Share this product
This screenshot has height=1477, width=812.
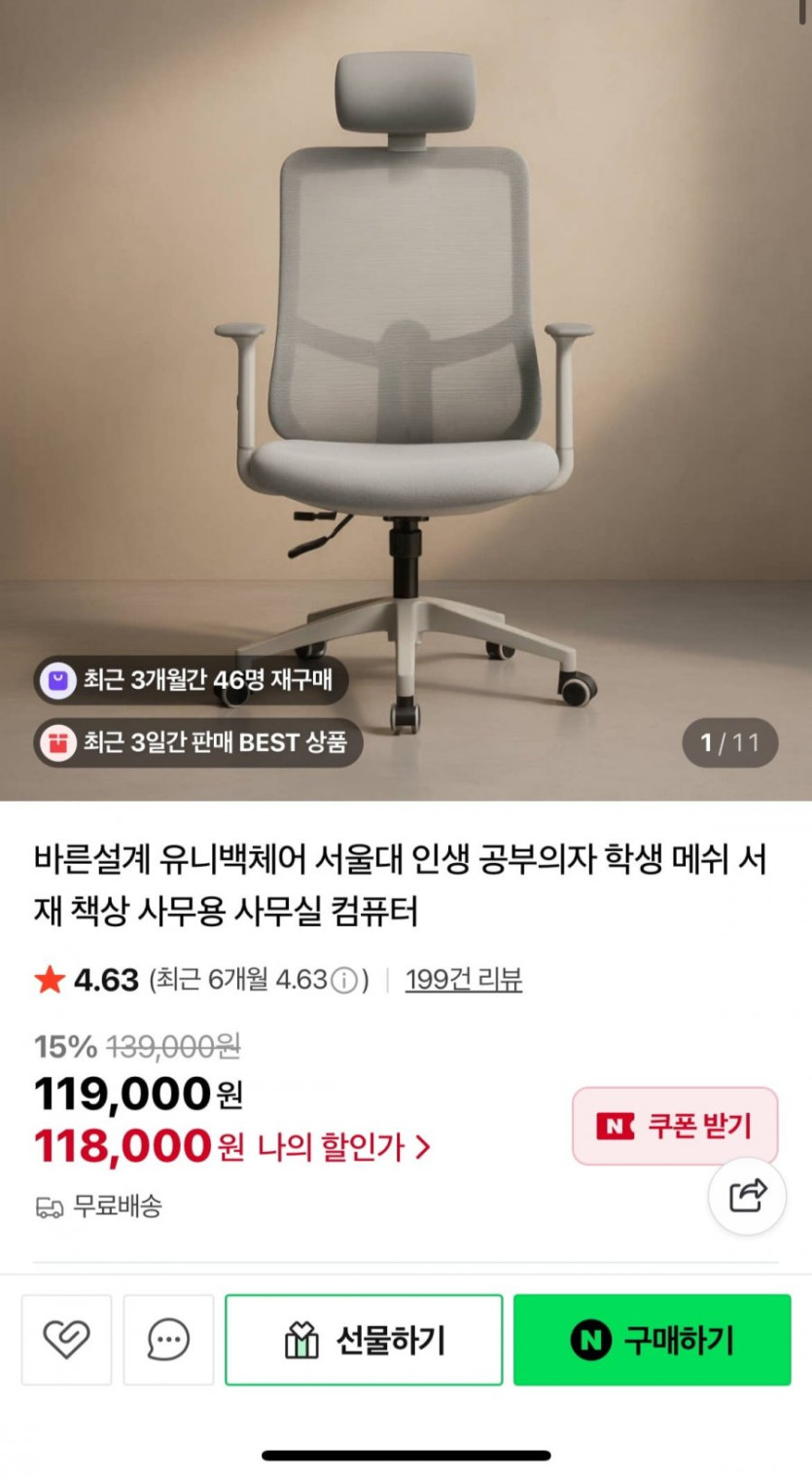pyautogui.click(x=747, y=1195)
